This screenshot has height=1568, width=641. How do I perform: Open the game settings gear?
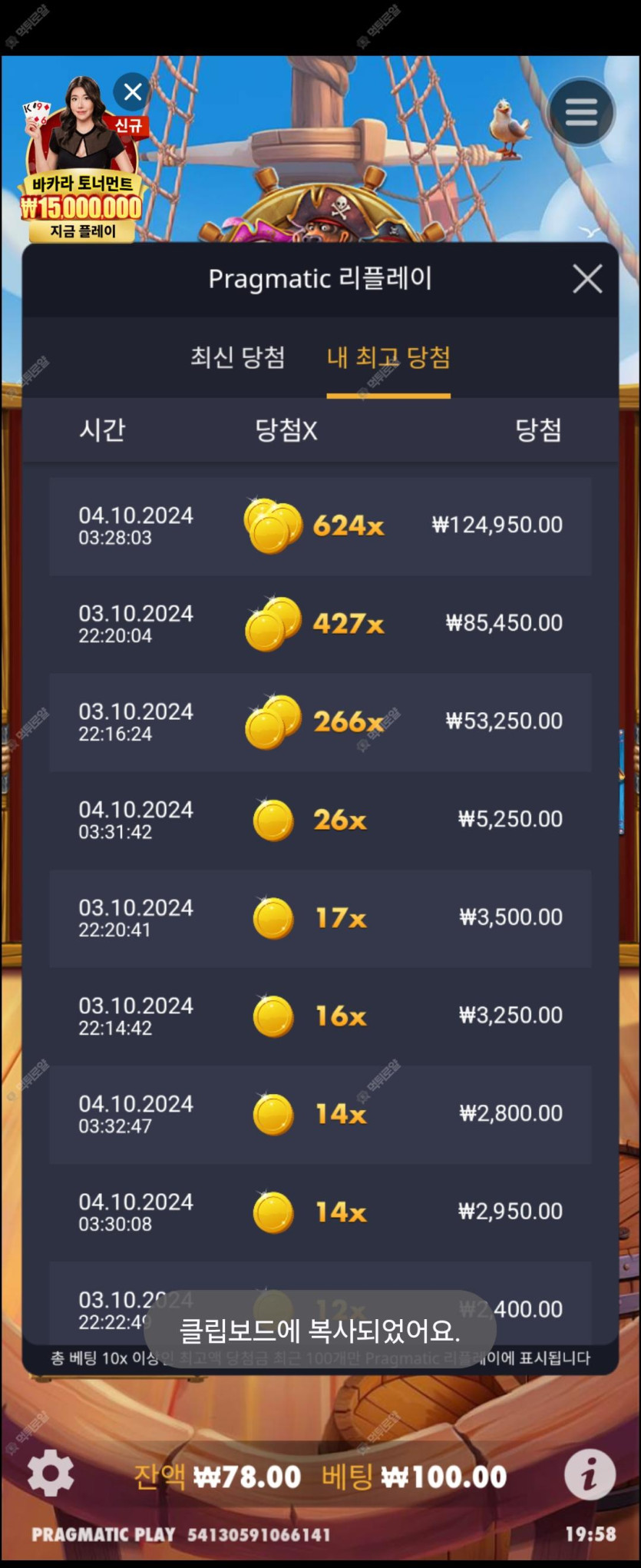tap(51, 1474)
